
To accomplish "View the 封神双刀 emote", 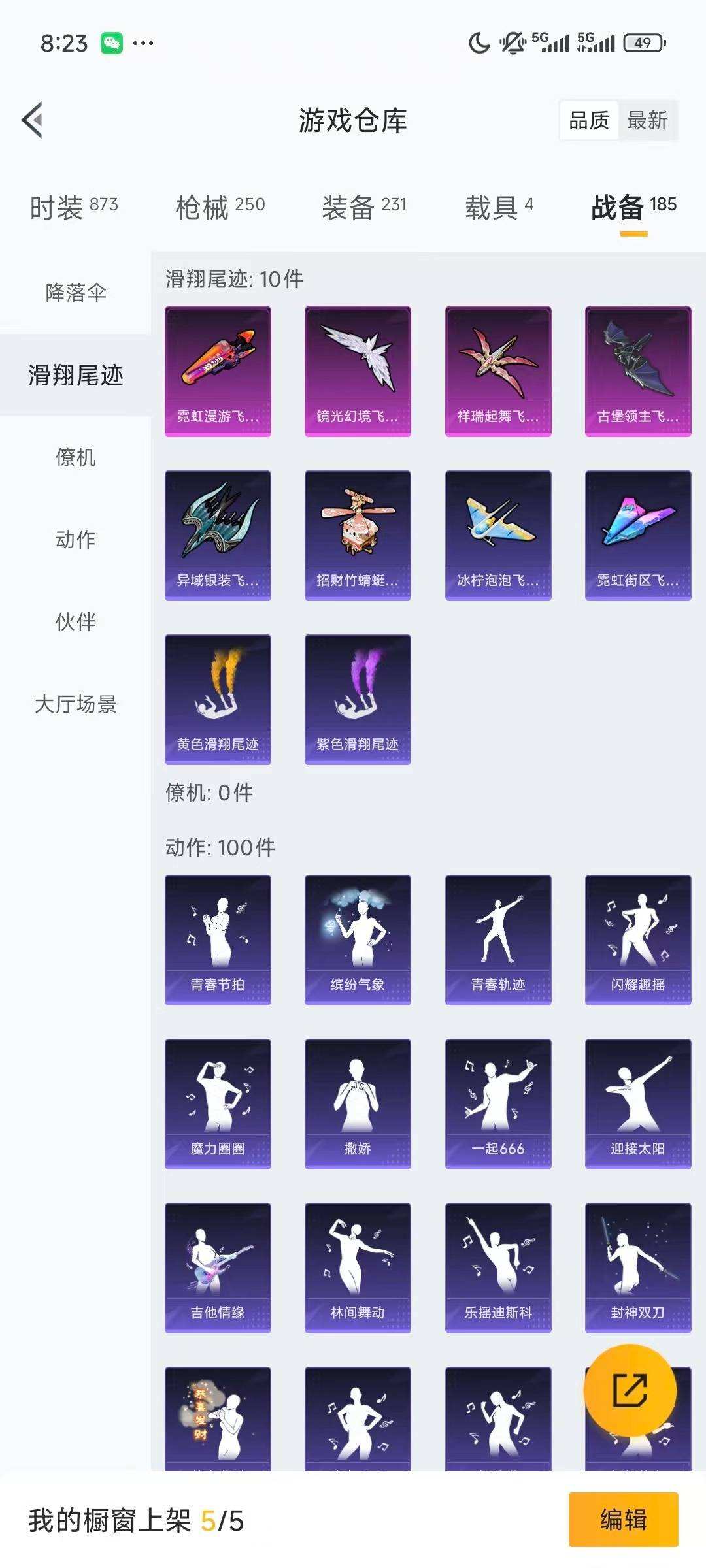I will 638,1267.
